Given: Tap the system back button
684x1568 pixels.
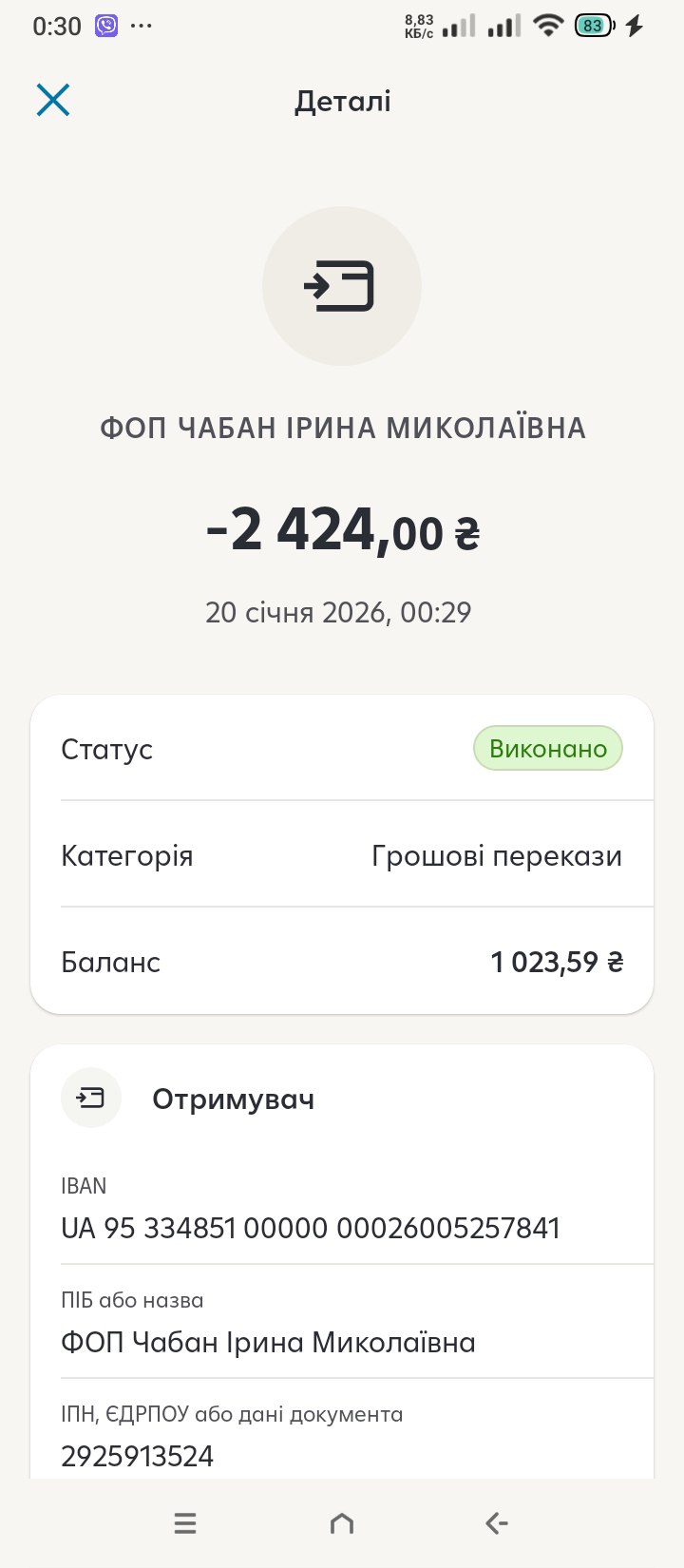Looking at the screenshot, I should point(497,1523).
